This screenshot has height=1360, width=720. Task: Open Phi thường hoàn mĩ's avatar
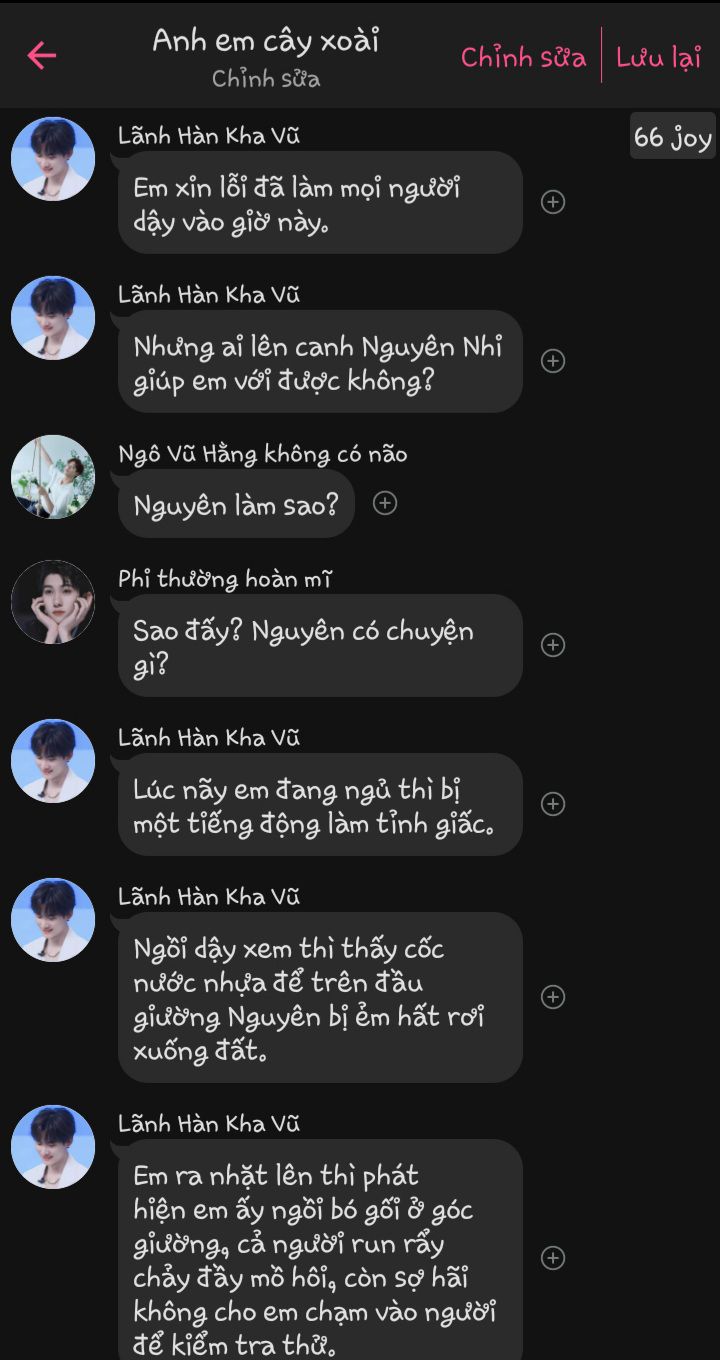(x=53, y=602)
